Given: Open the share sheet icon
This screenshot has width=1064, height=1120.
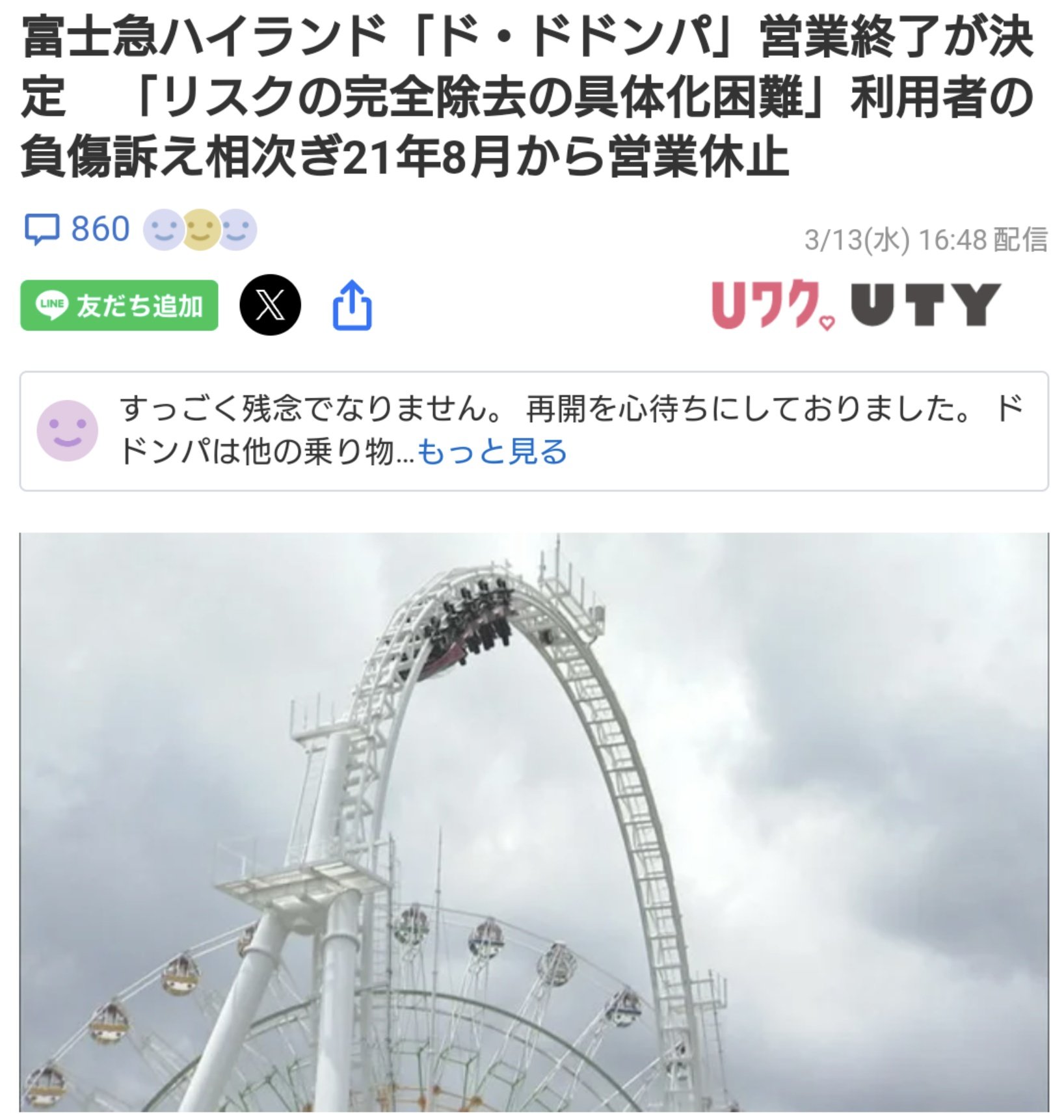Looking at the screenshot, I should (352, 305).
